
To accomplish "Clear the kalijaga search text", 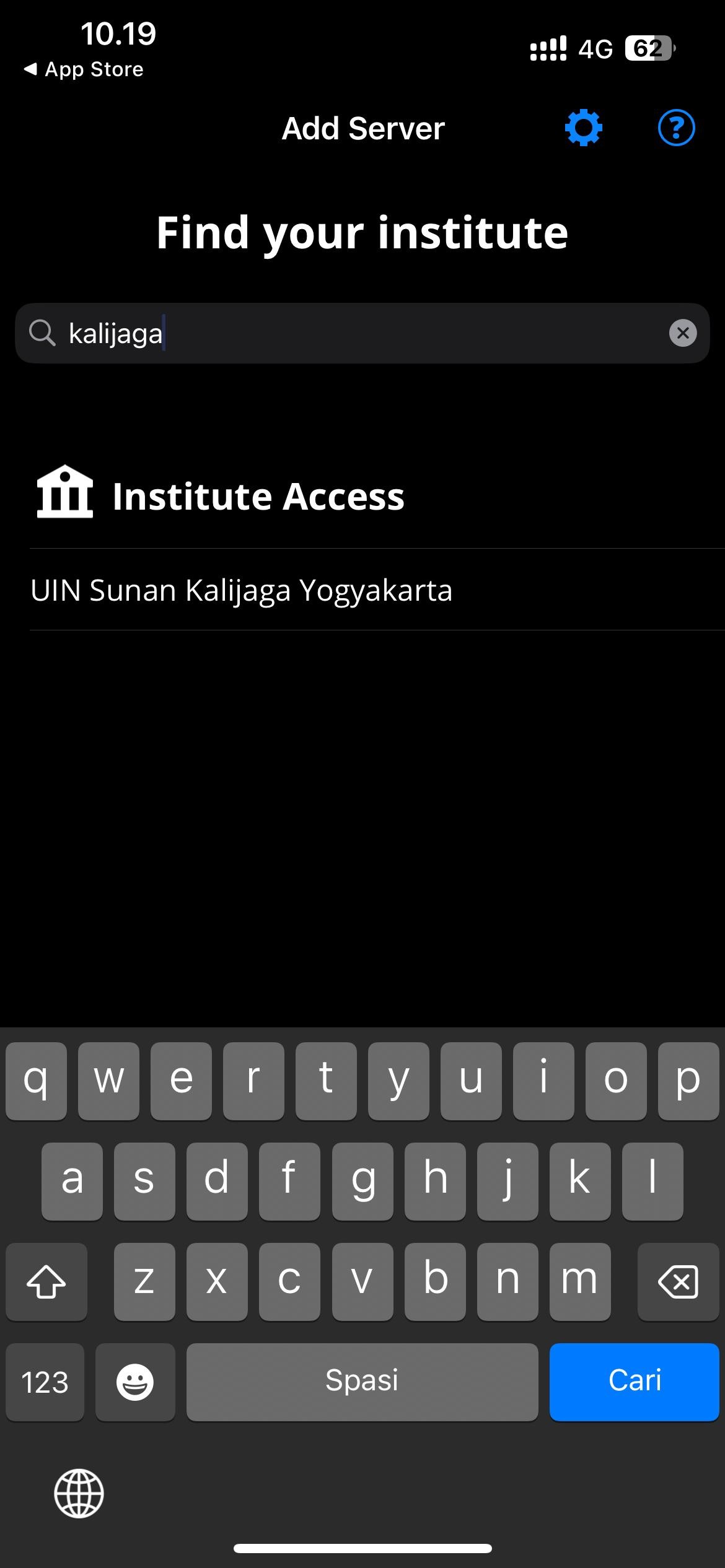I will [682, 333].
